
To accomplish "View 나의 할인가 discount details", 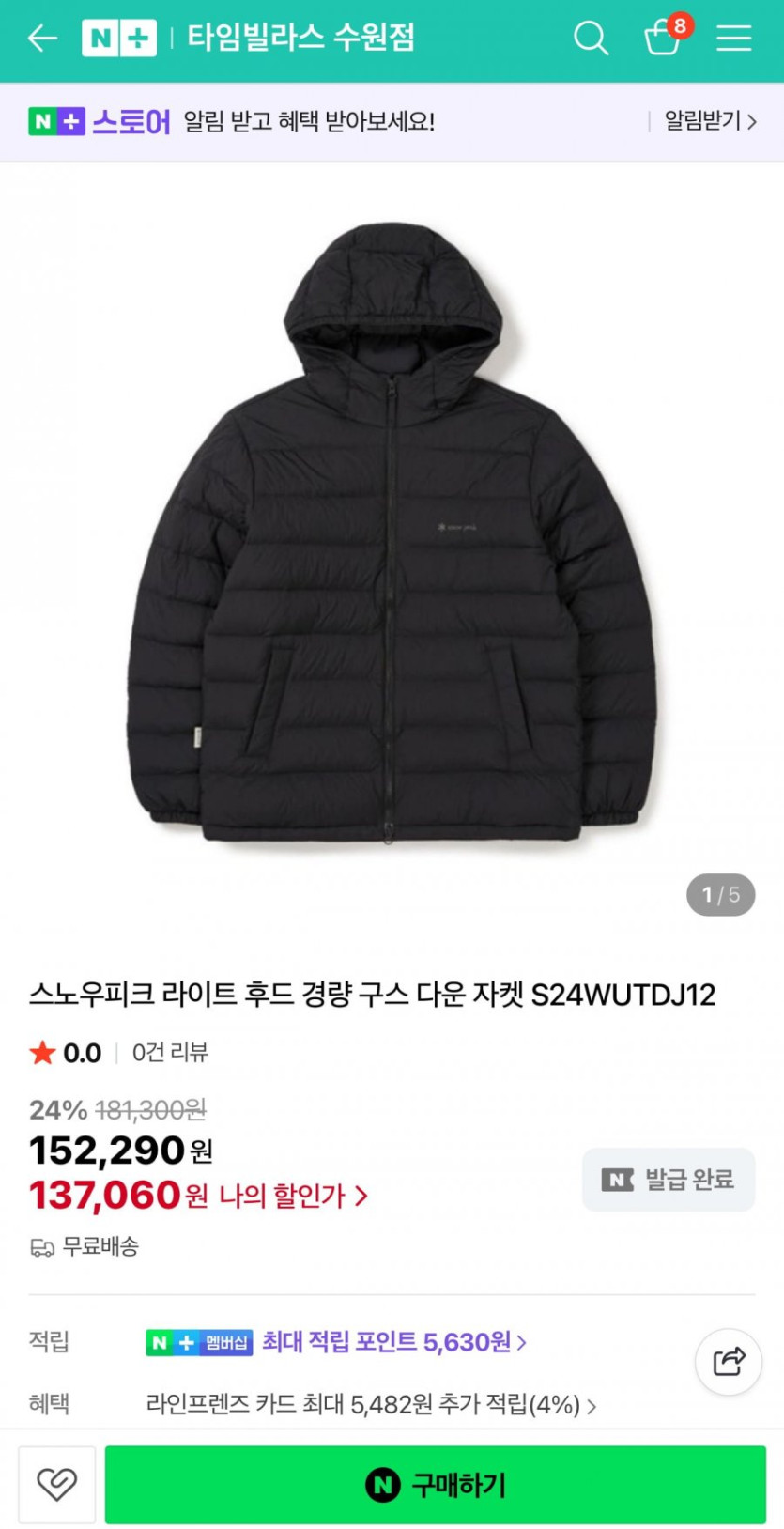I will [x=291, y=1197].
